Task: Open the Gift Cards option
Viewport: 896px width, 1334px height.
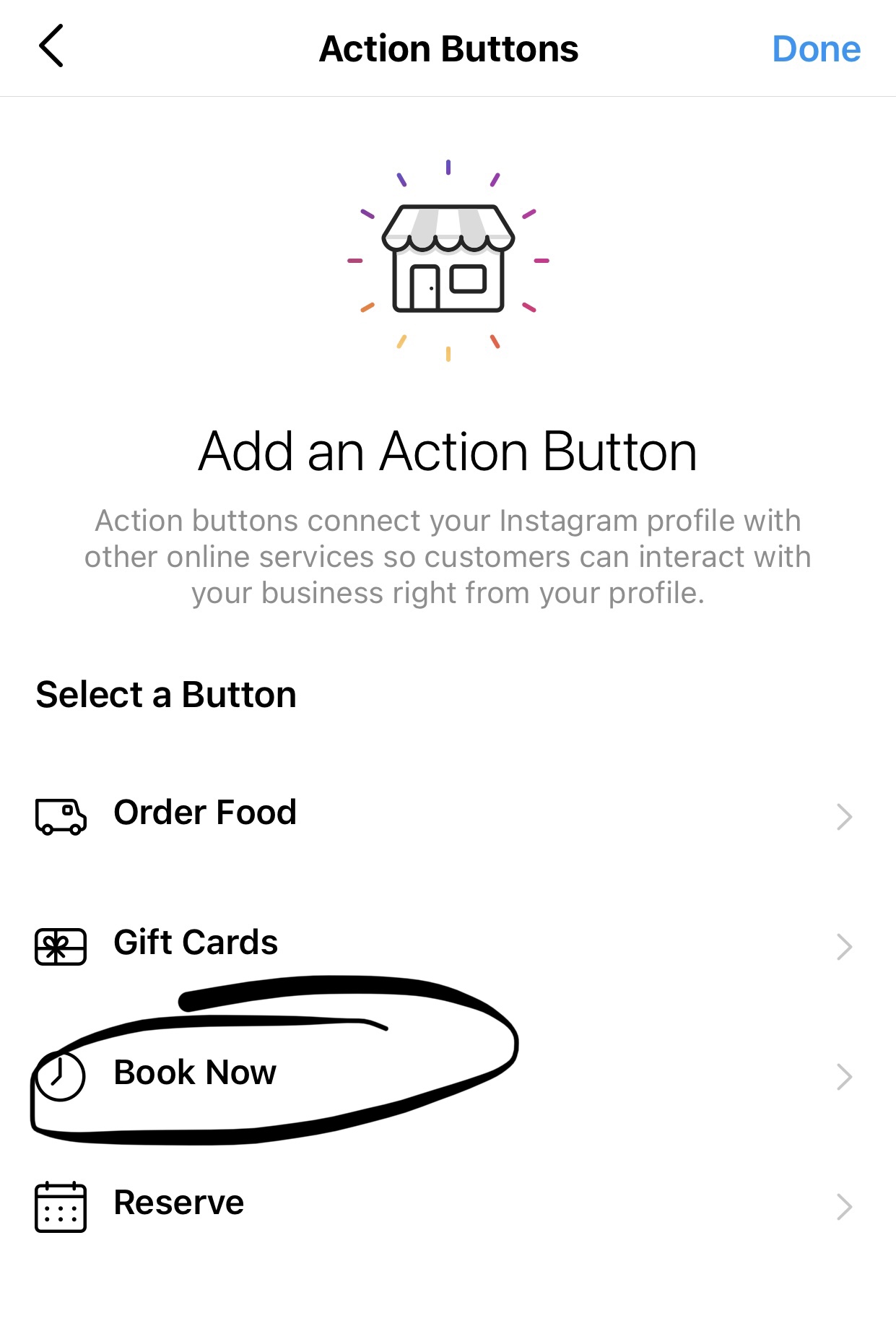Action: (x=196, y=943)
